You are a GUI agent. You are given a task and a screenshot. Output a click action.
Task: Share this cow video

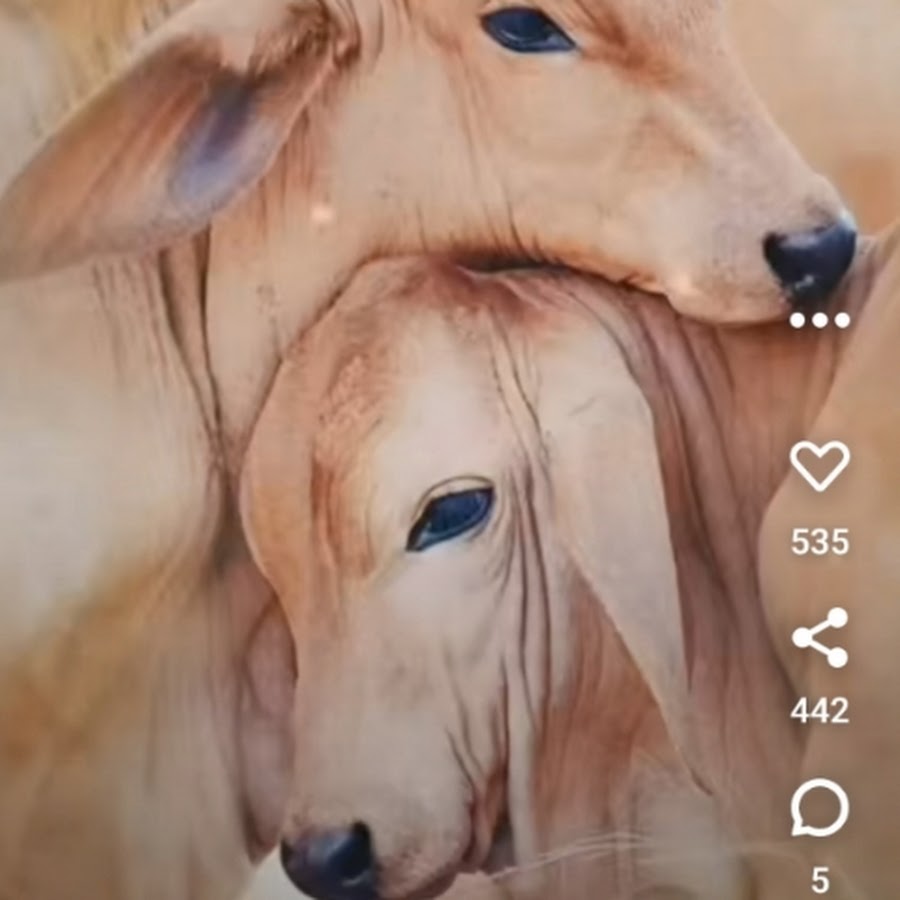820,637
